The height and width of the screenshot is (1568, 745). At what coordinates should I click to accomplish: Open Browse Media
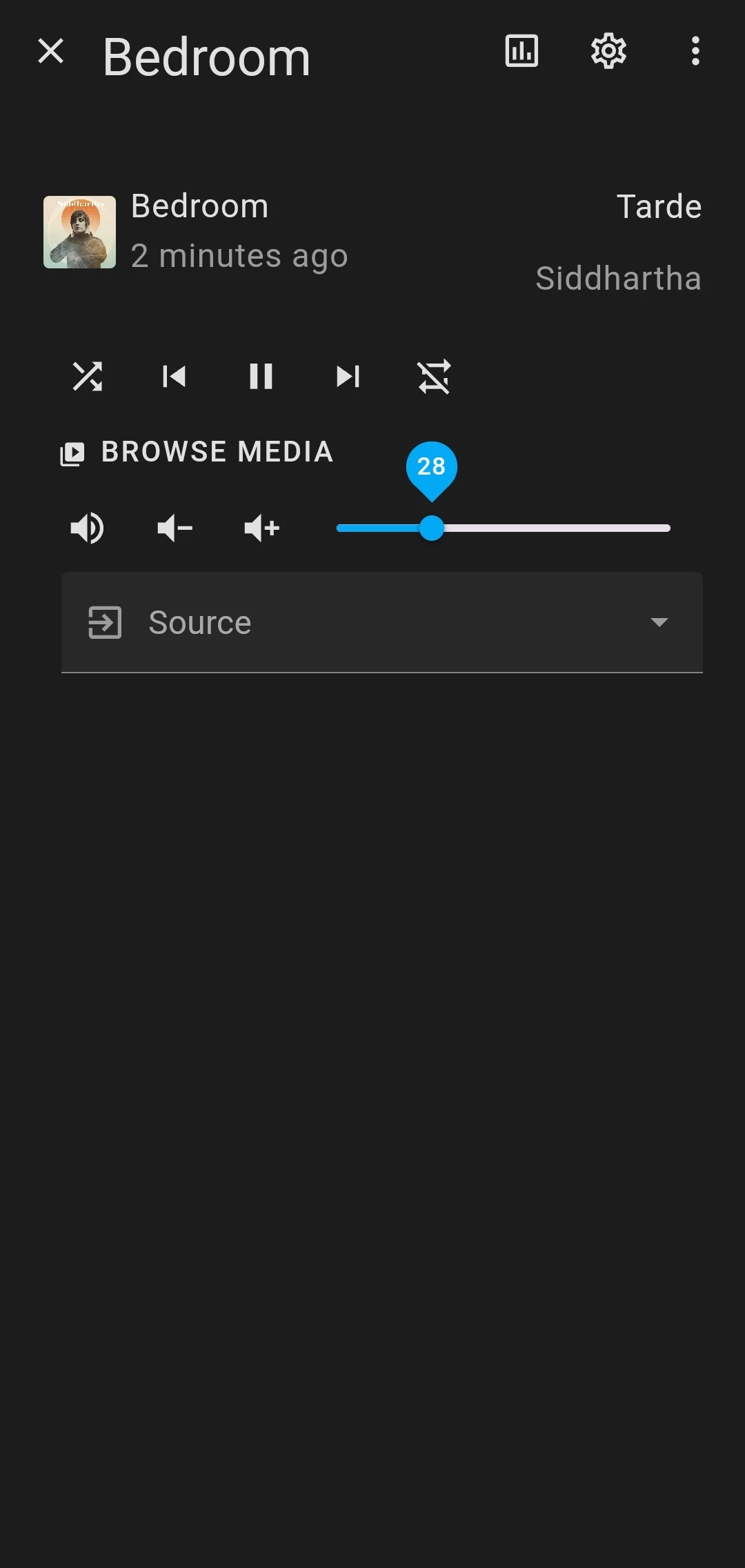pyautogui.click(x=197, y=453)
